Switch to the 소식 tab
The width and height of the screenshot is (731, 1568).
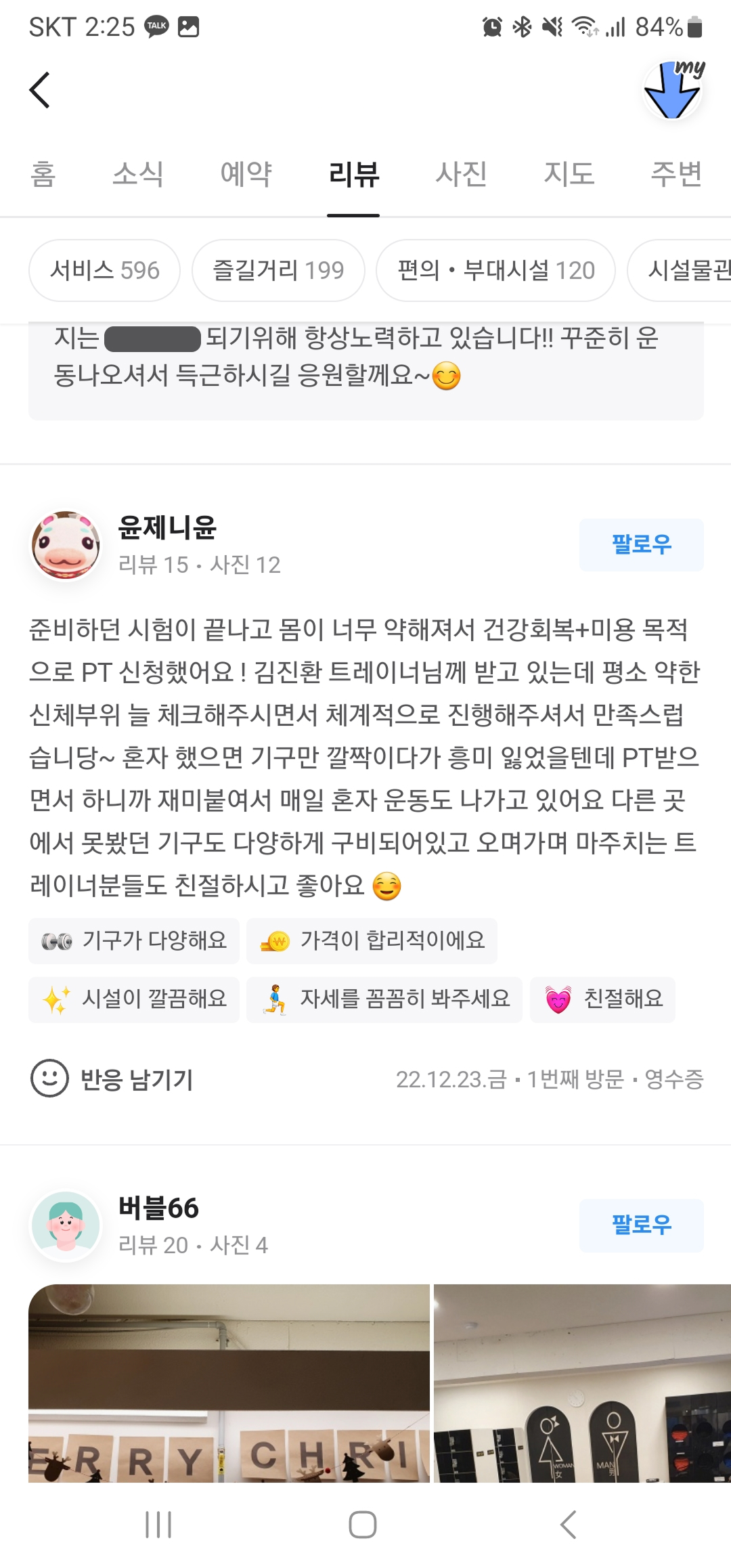tap(138, 174)
